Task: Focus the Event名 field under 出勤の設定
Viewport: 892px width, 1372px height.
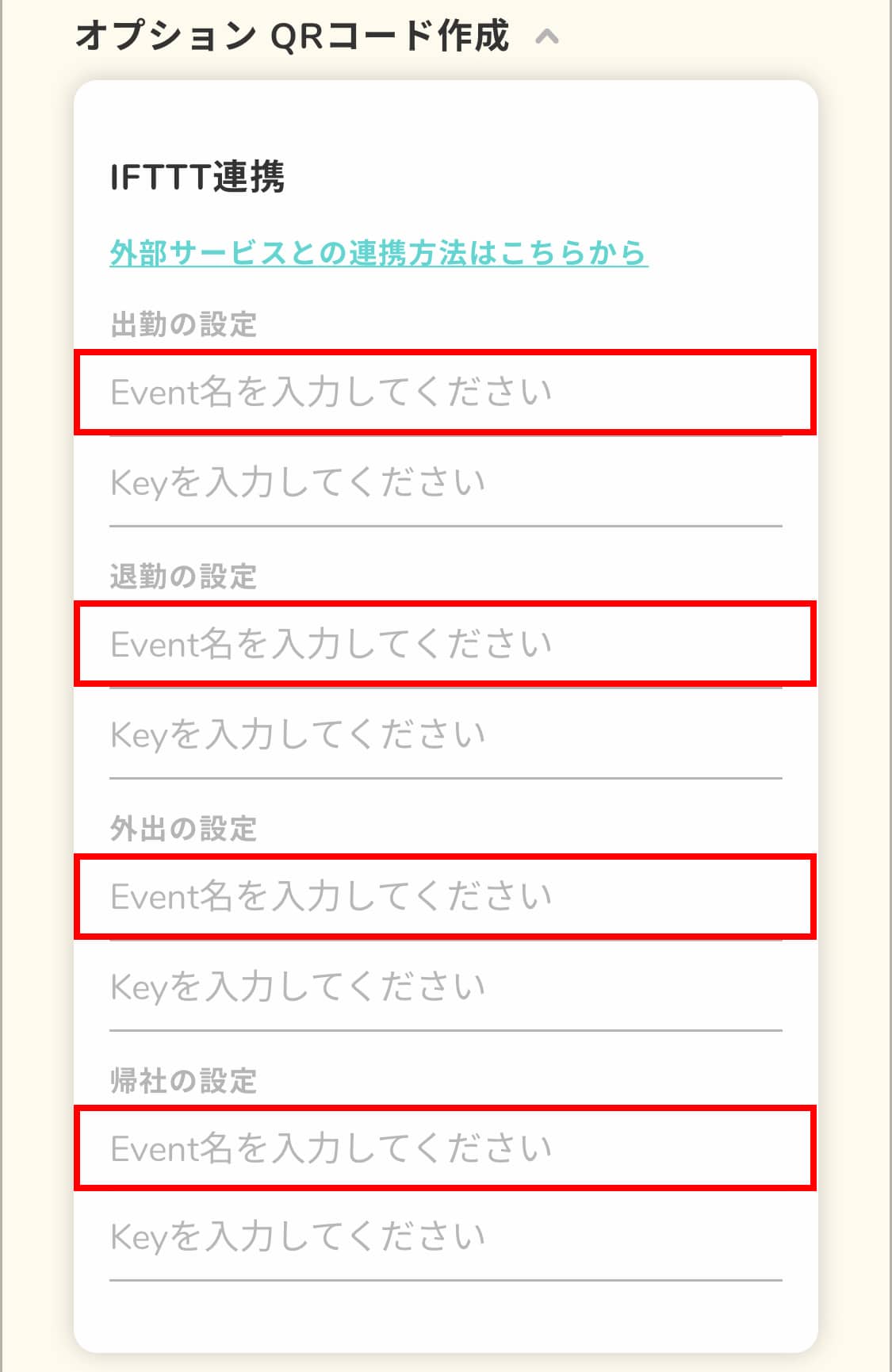Action: [445, 393]
